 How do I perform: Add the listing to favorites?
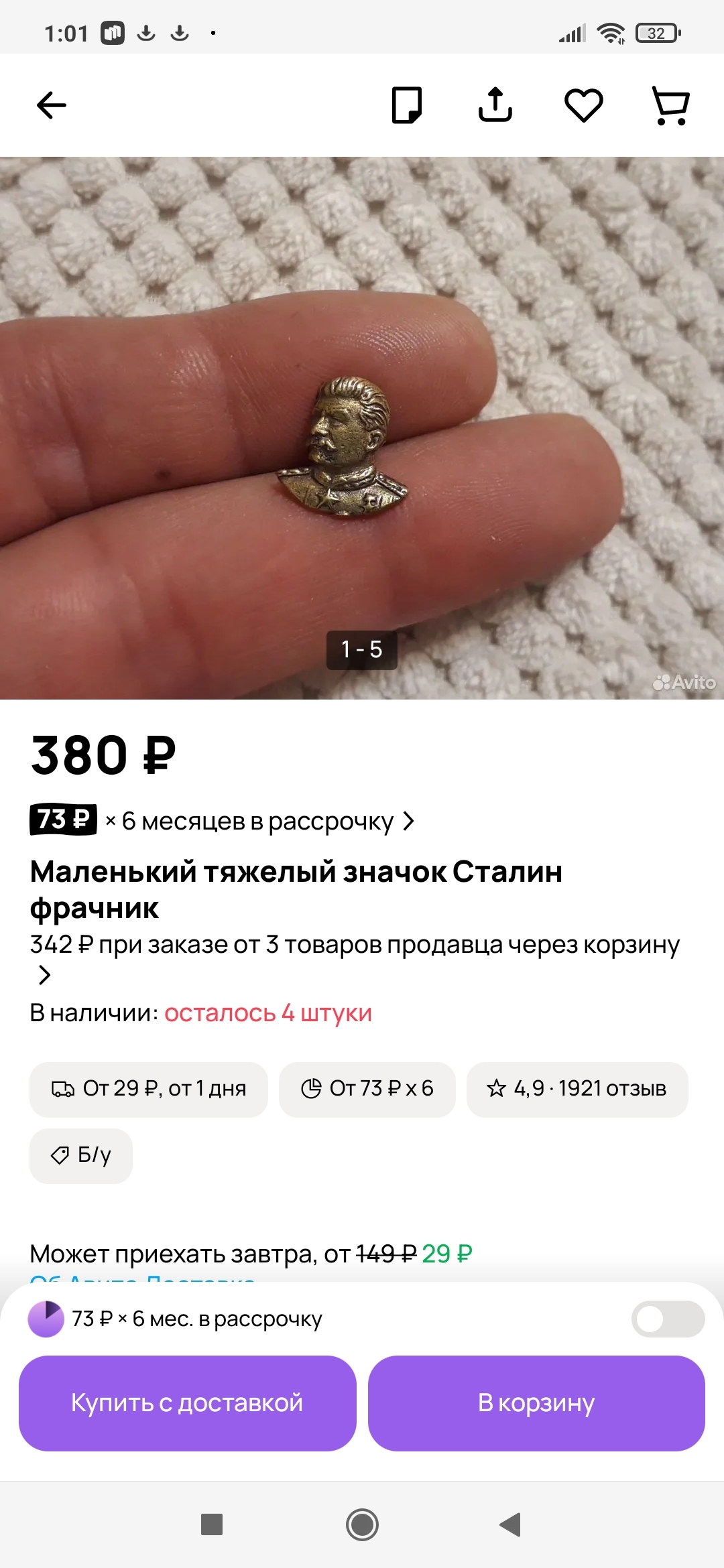583,105
